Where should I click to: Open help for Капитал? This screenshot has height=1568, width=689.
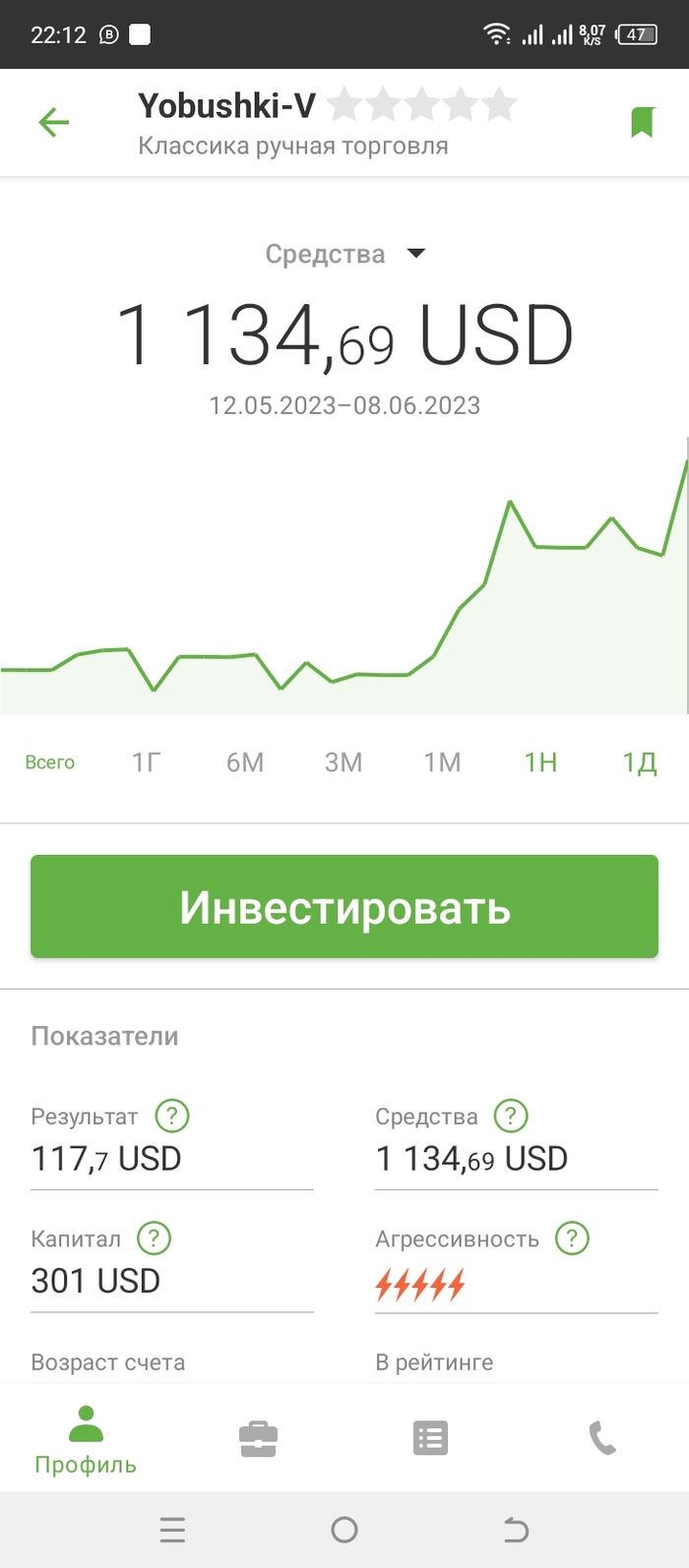tap(154, 1237)
